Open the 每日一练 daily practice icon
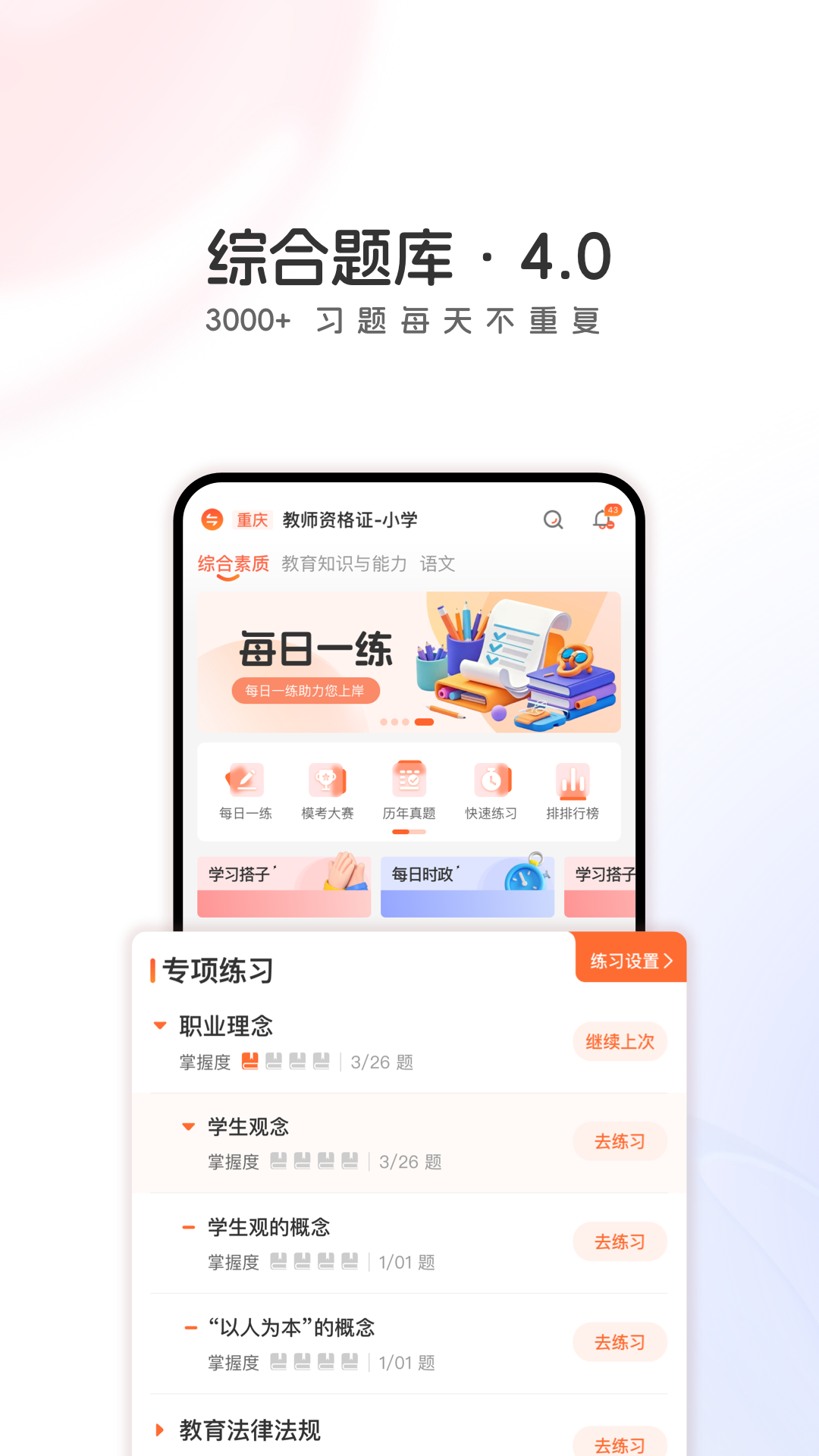Viewport: 819px width, 1456px height. click(244, 785)
